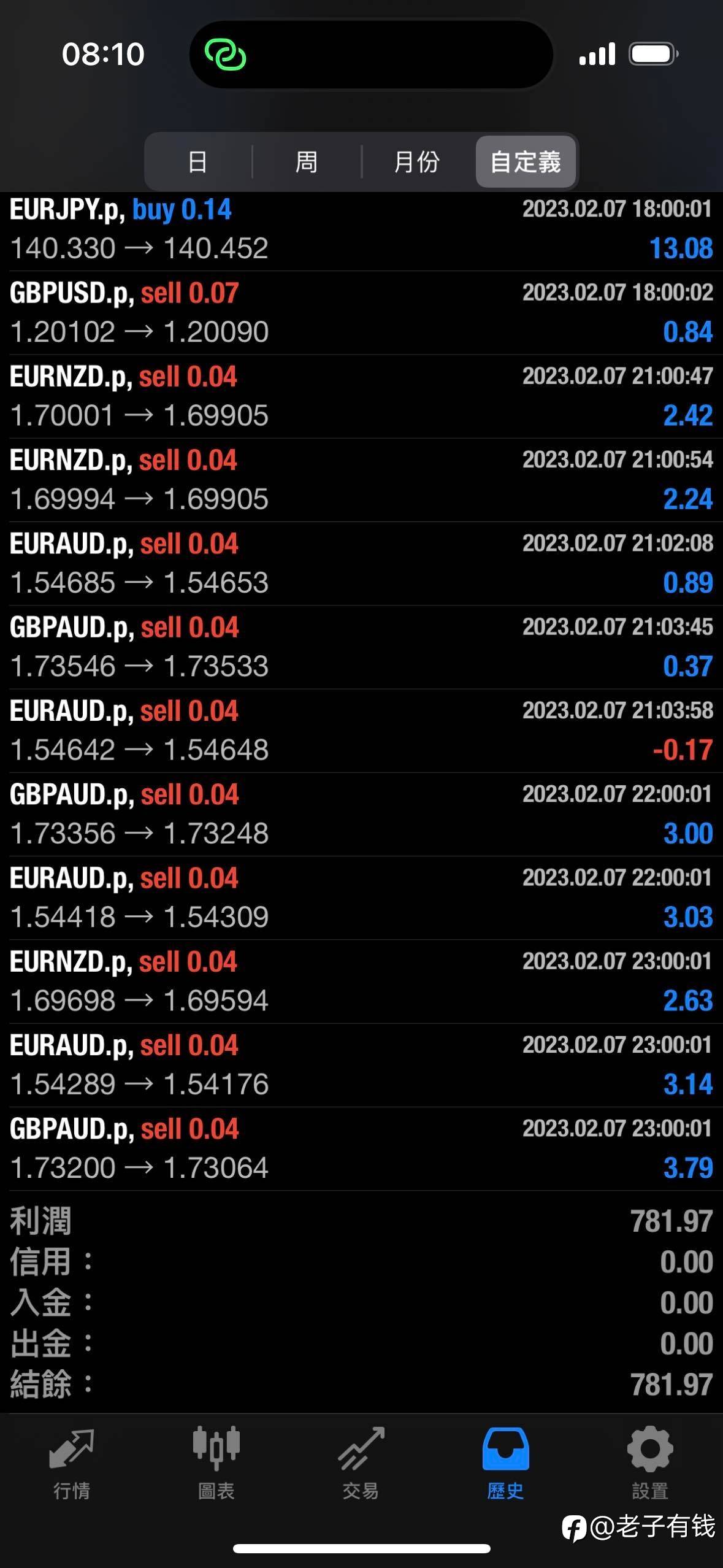This screenshot has width=723, height=1568.
Task: Open the GBPUSD.p sell 0.07 trade row
Action: 361,312
